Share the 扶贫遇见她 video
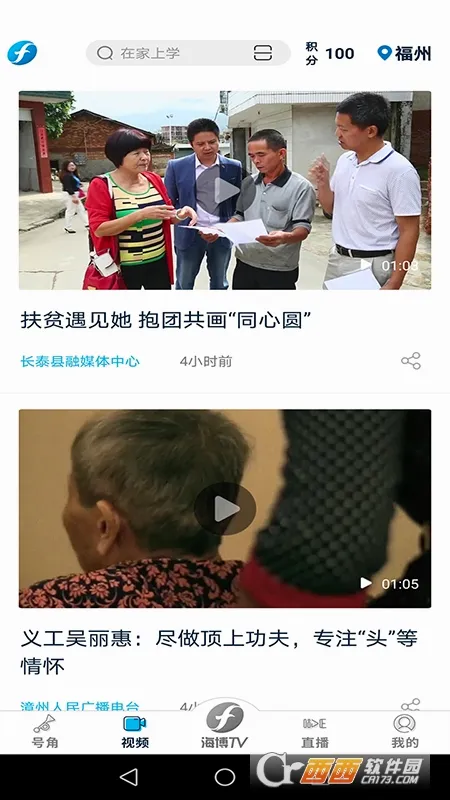Viewport: 450px width, 800px height. point(411,361)
